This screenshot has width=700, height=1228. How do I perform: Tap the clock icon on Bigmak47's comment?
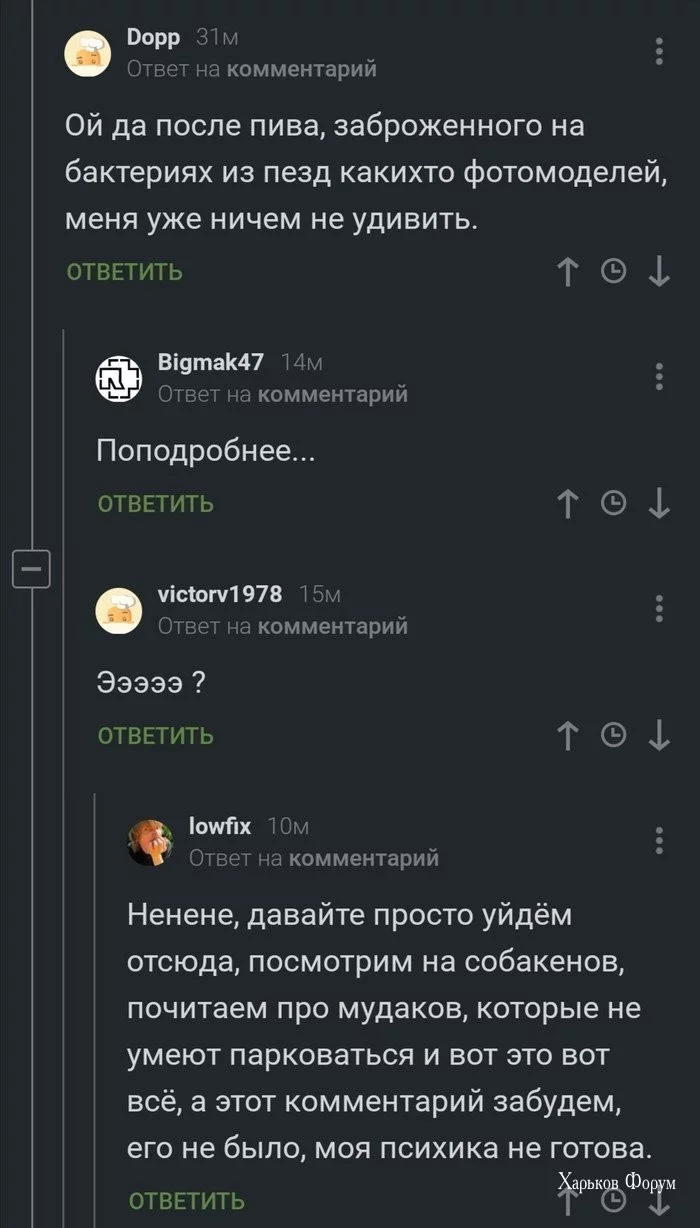612,503
